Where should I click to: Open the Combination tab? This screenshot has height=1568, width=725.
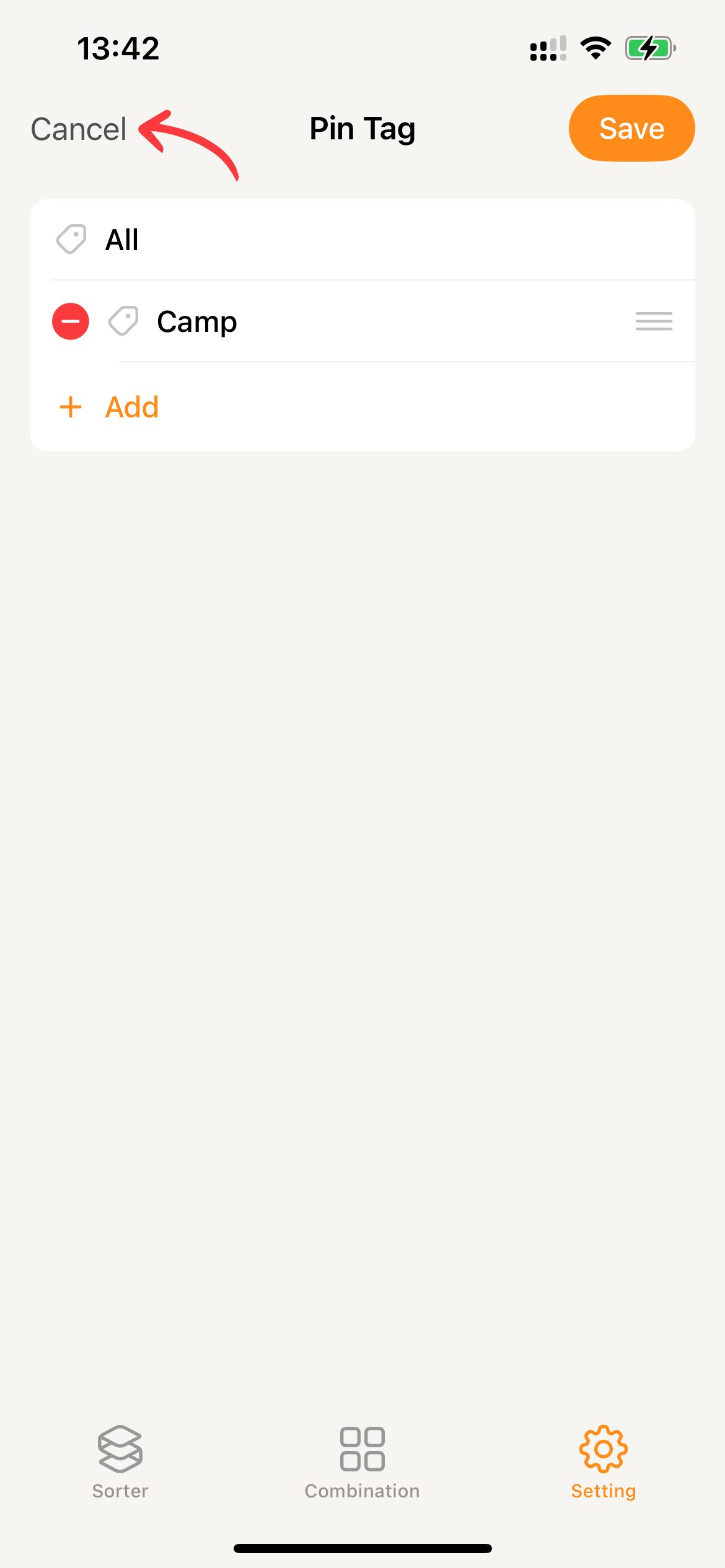(362, 1461)
